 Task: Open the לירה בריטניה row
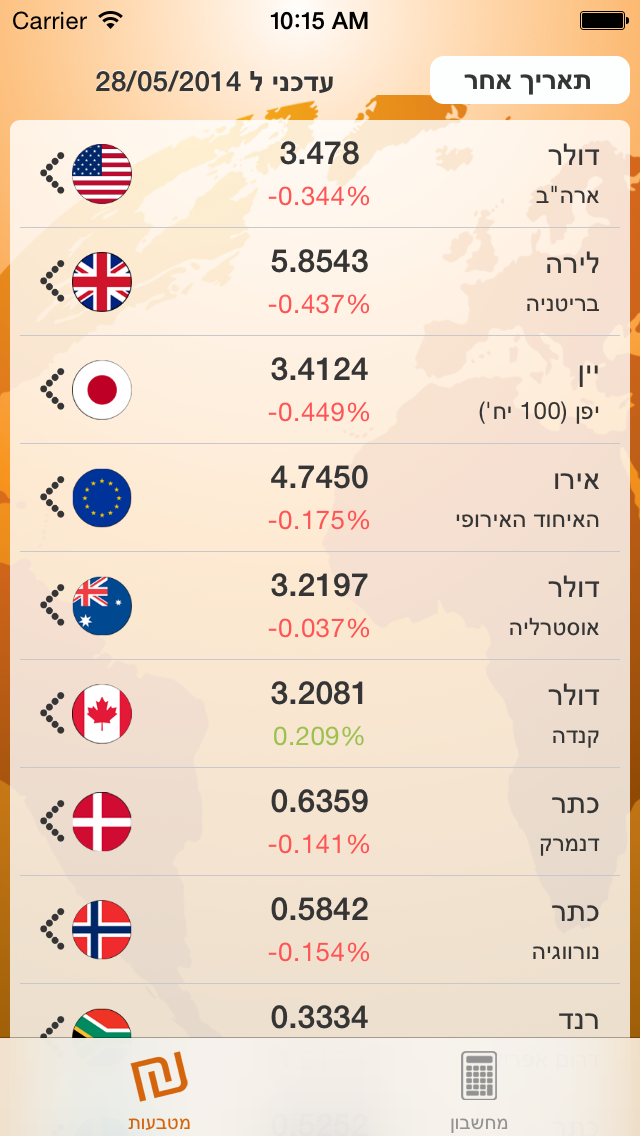[x=320, y=282]
